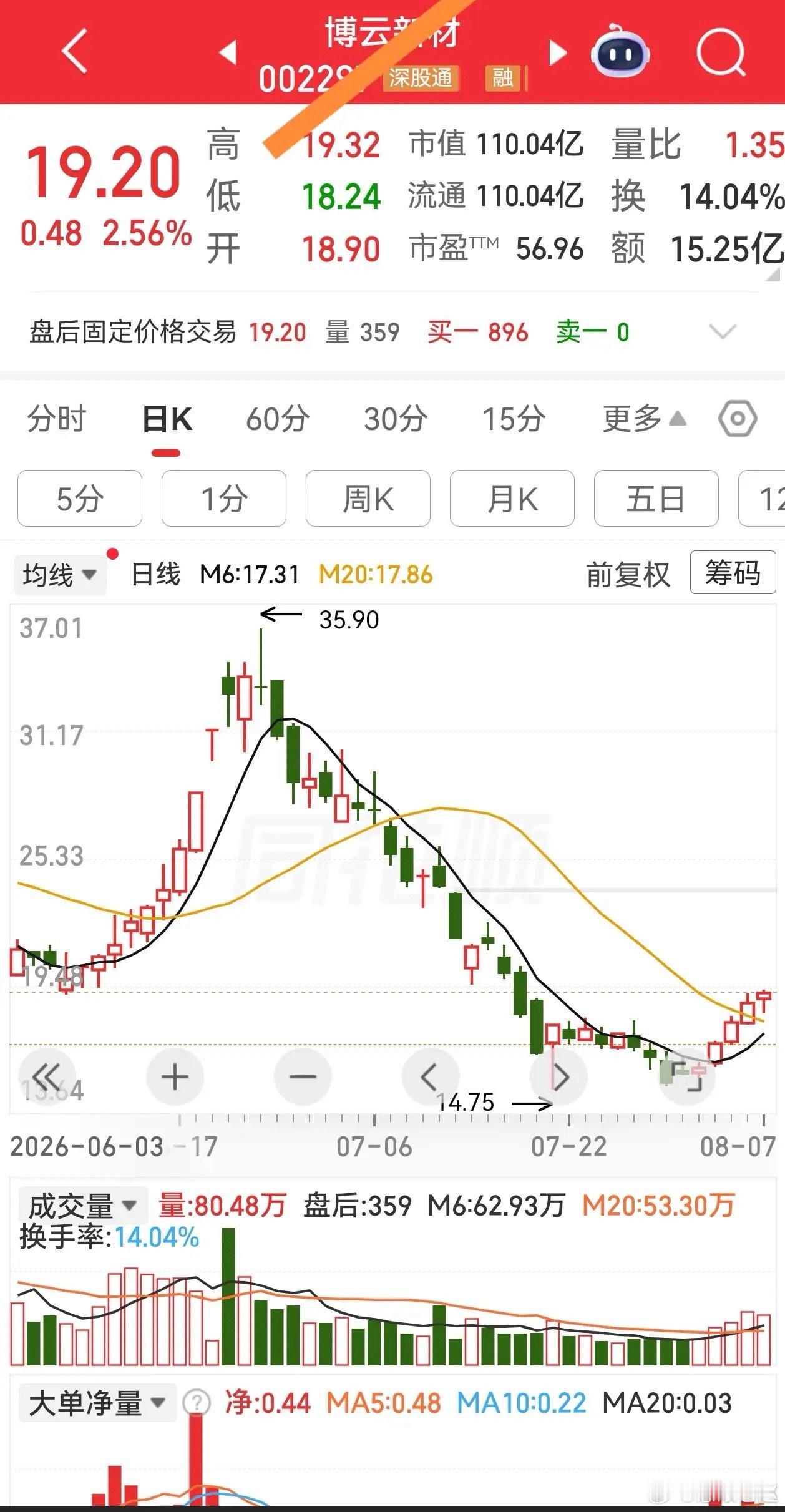Switch to the next stock
This screenshot has height=1512, width=785.
pyautogui.click(x=557, y=52)
